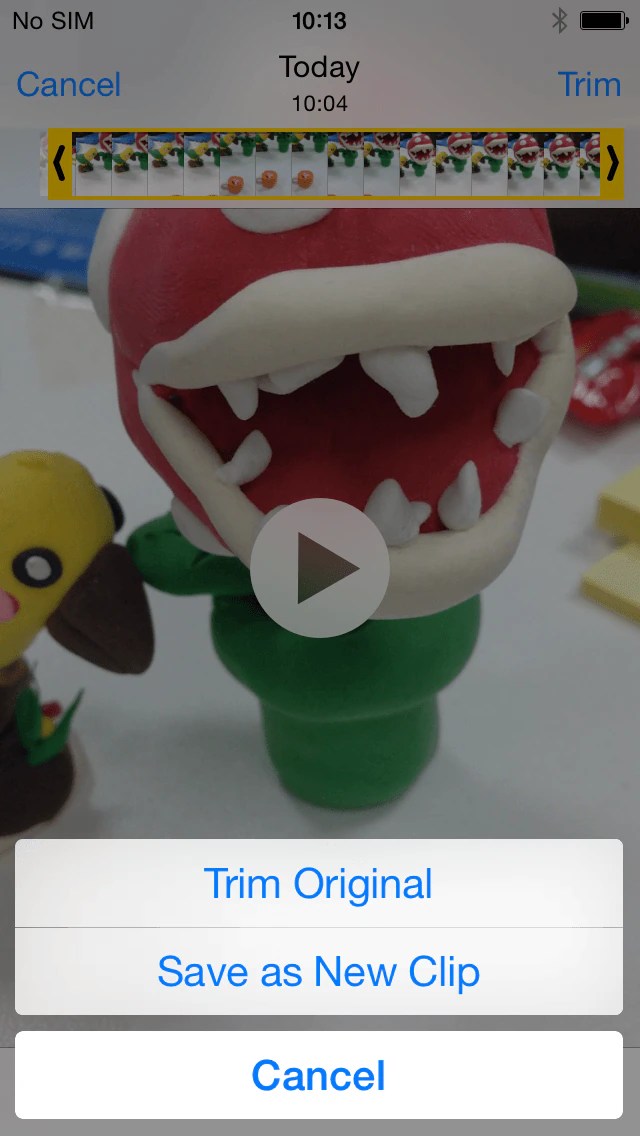Tap the left trim handle
640x1136 pixels.
tap(60, 163)
